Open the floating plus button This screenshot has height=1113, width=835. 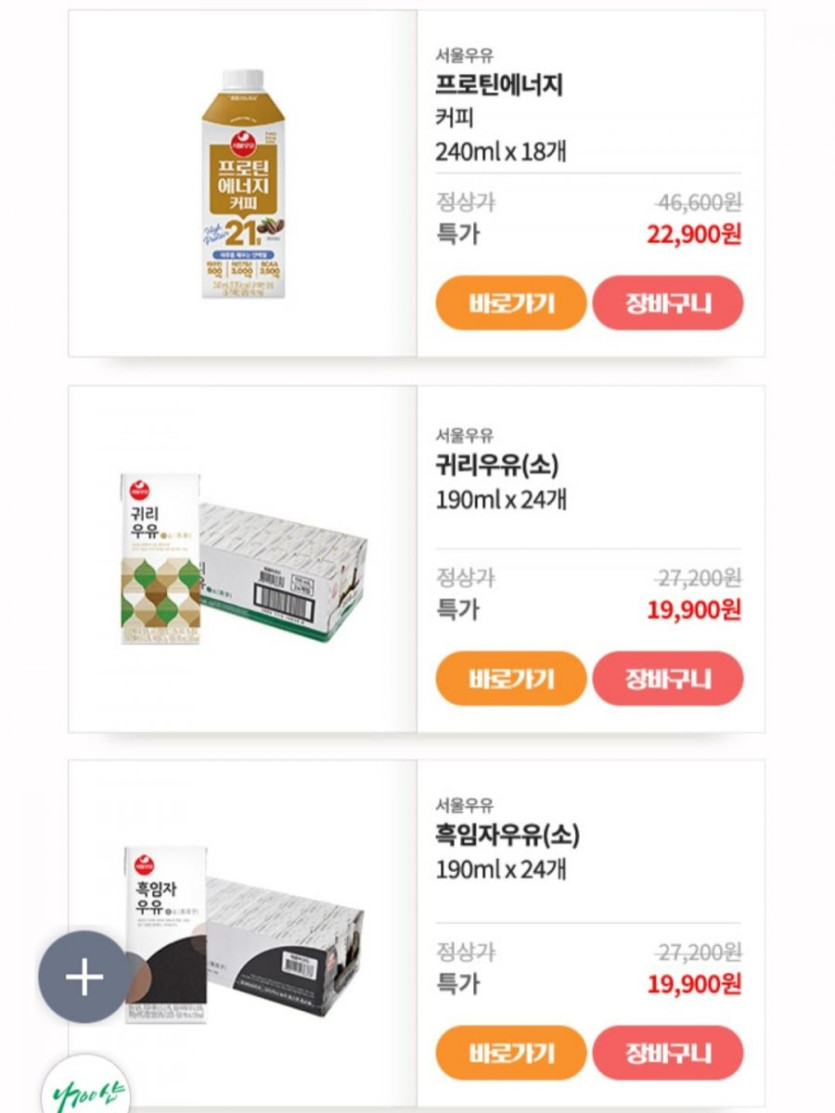(84, 977)
